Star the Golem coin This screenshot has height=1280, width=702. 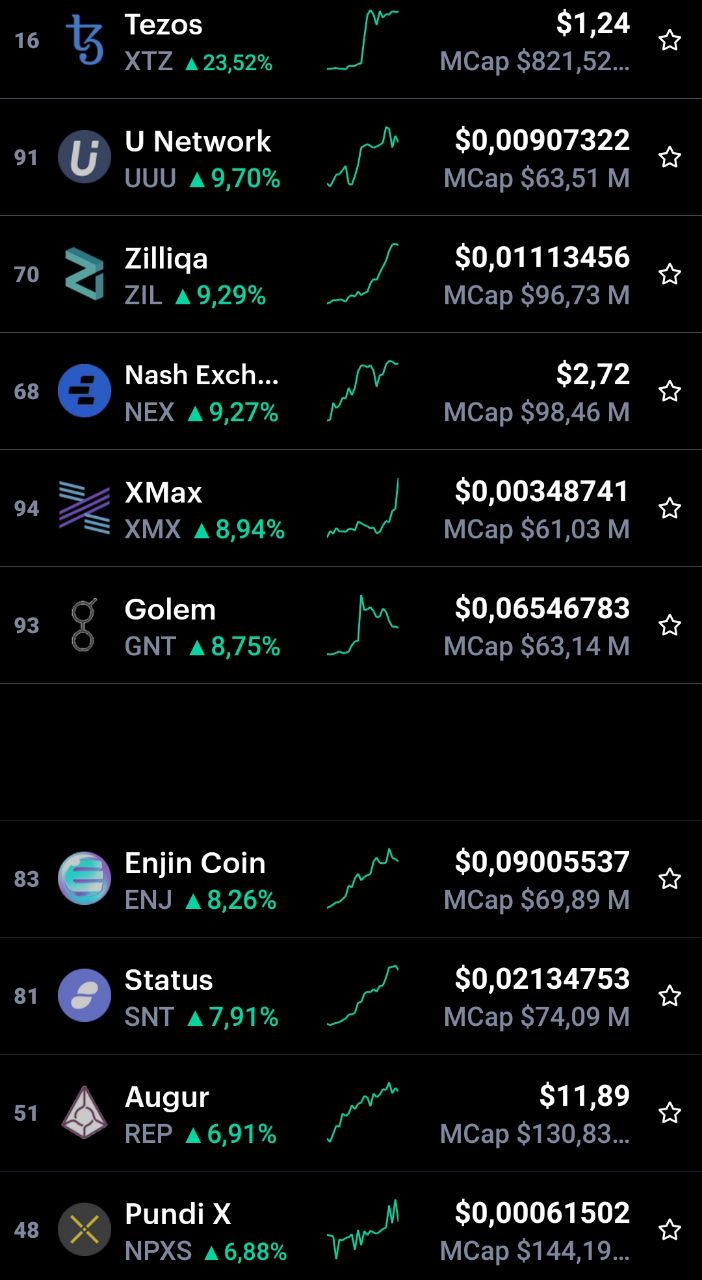pos(669,625)
